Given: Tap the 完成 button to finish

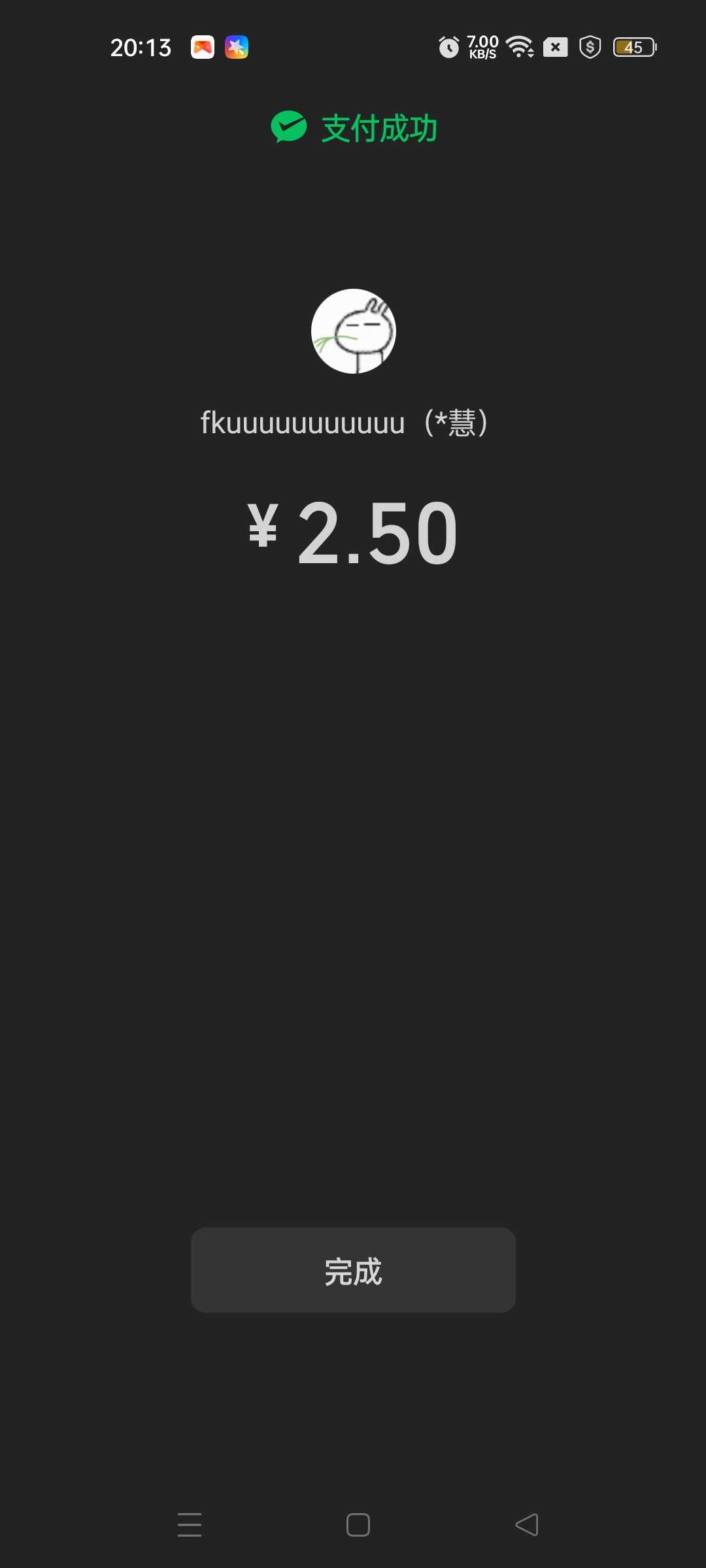Looking at the screenshot, I should tap(353, 1270).
